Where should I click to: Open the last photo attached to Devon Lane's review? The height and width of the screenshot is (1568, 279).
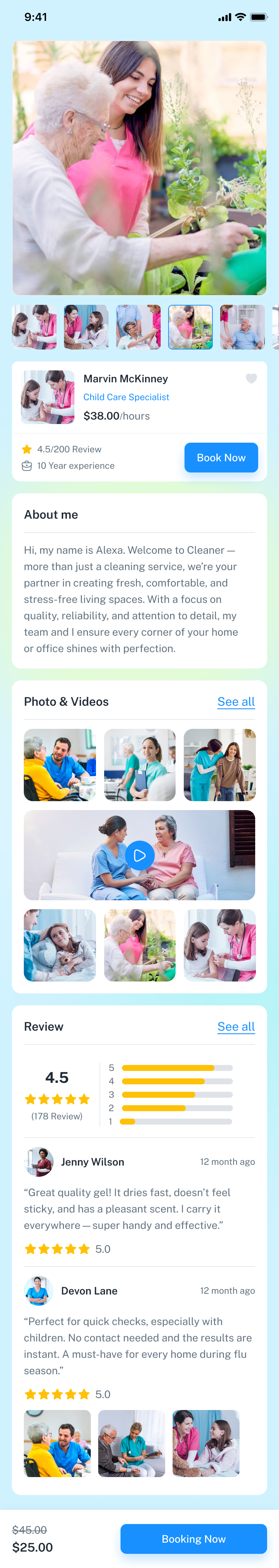(x=205, y=1443)
